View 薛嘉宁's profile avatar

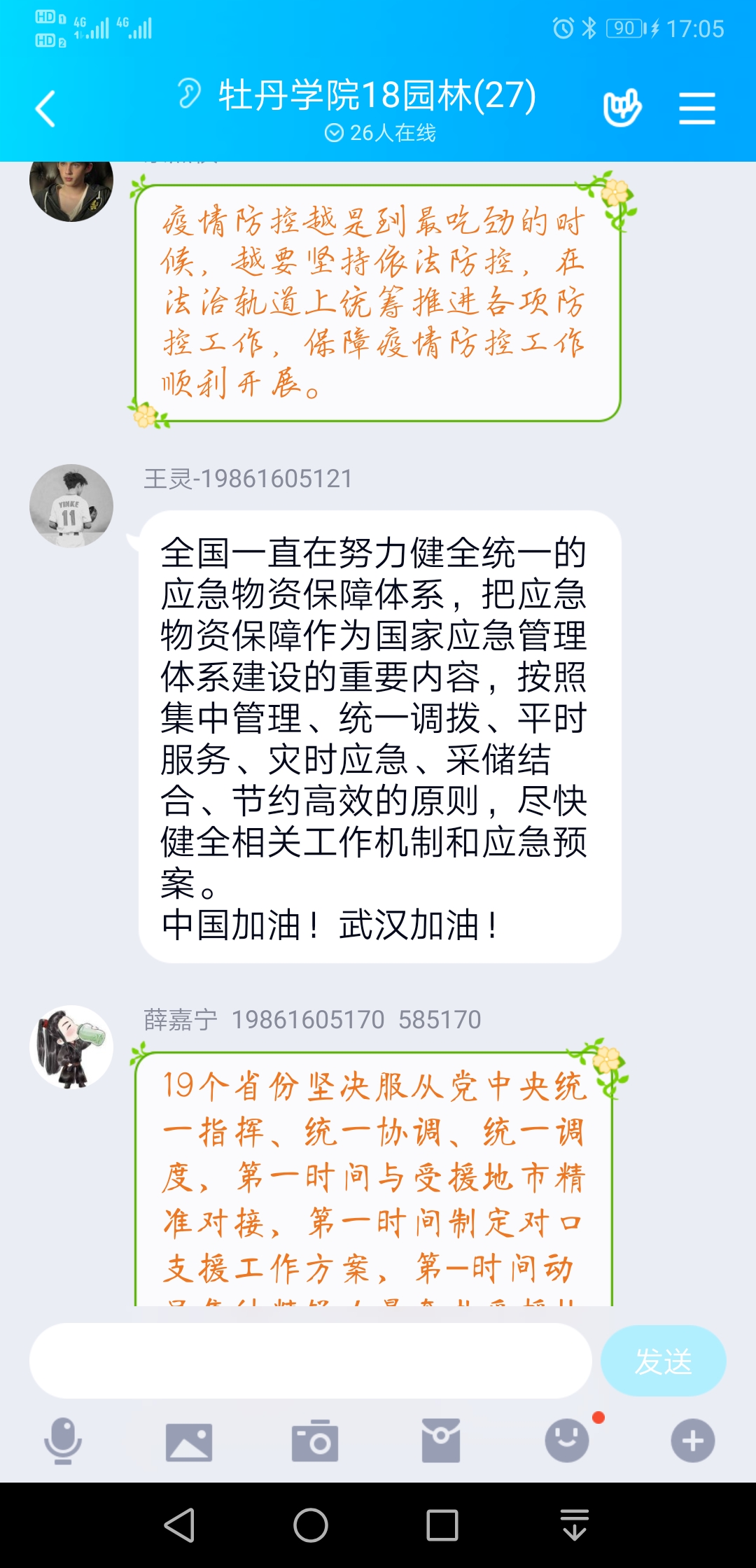[71, 1047]
